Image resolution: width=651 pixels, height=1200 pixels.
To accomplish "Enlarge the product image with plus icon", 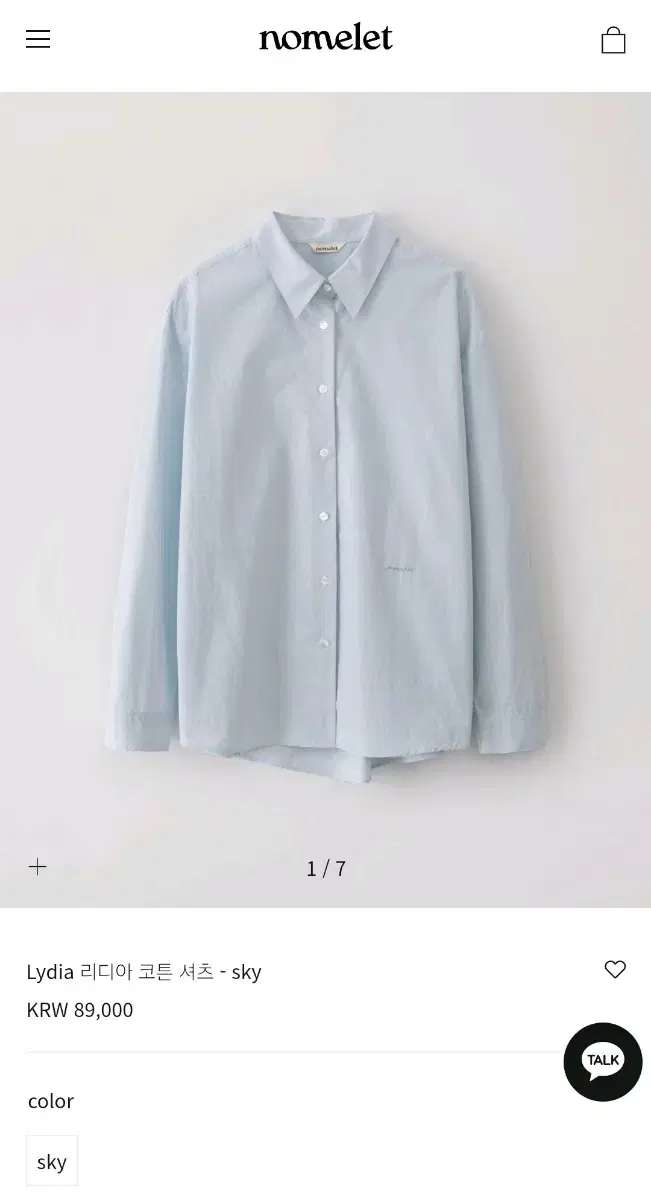I will (38, 866).
